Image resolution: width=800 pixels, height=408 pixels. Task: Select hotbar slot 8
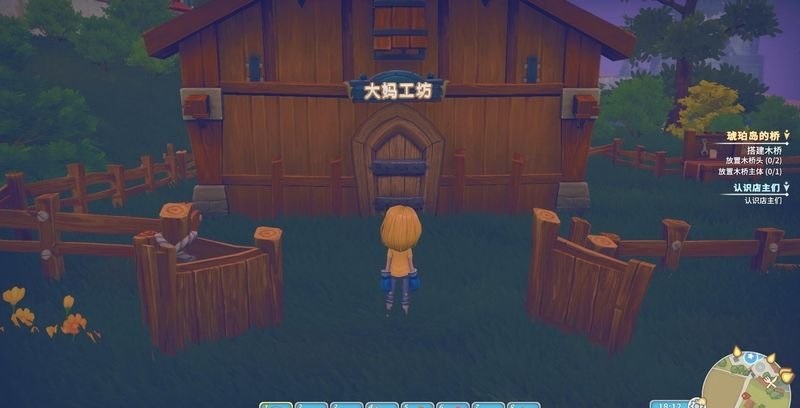pos(523,404)
